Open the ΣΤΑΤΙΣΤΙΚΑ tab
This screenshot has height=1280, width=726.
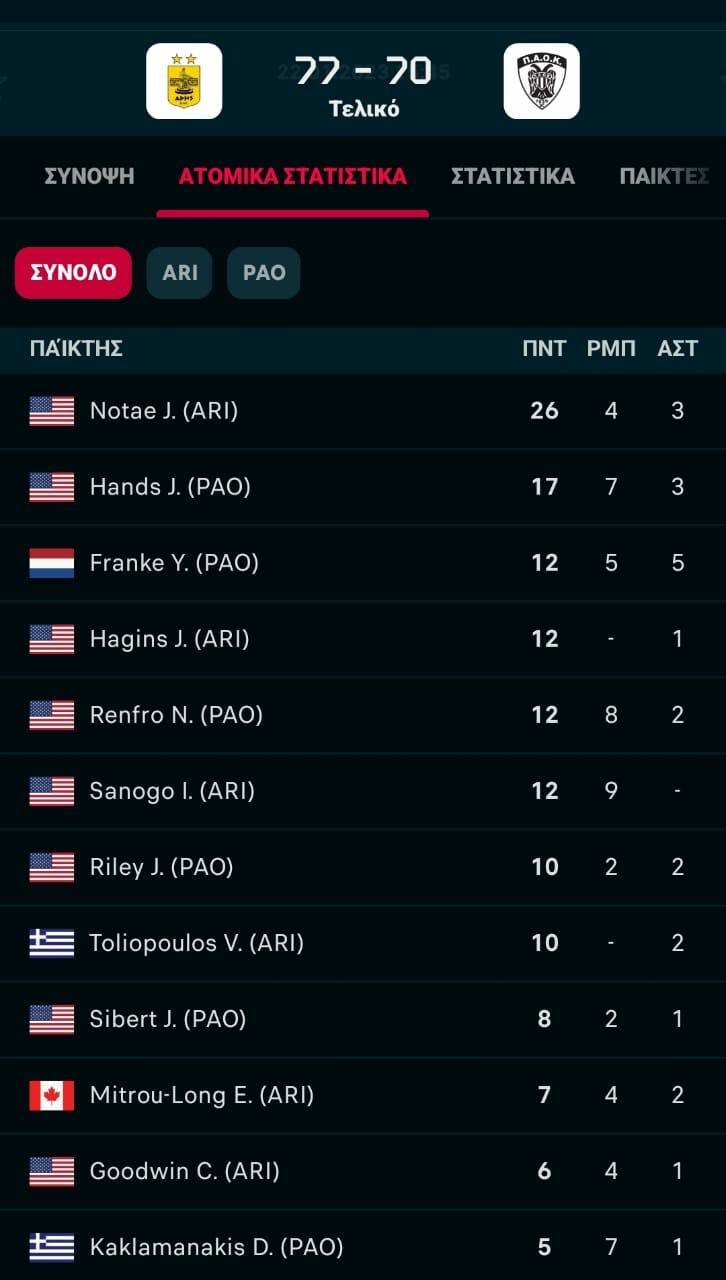[x=512, y=177]
